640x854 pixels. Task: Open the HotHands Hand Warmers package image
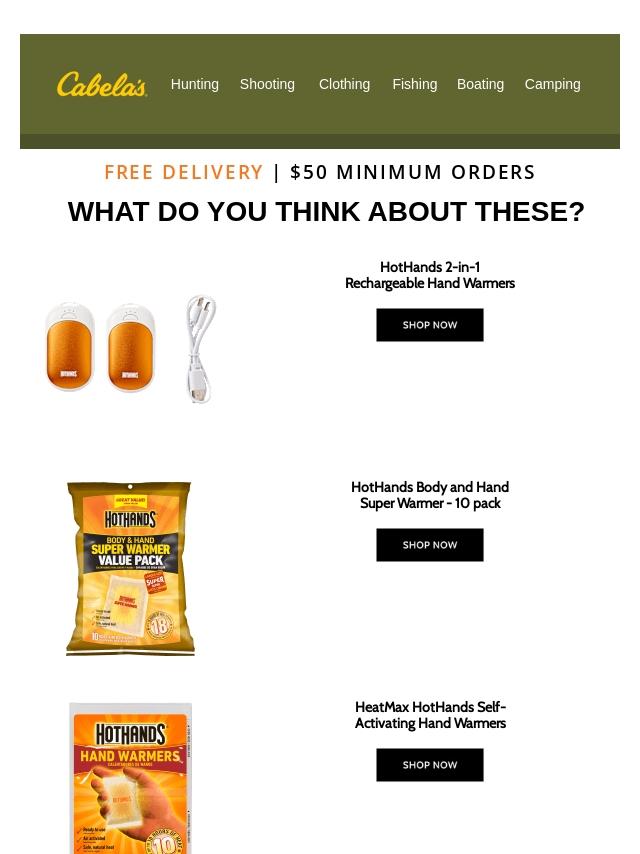(130, 778)
